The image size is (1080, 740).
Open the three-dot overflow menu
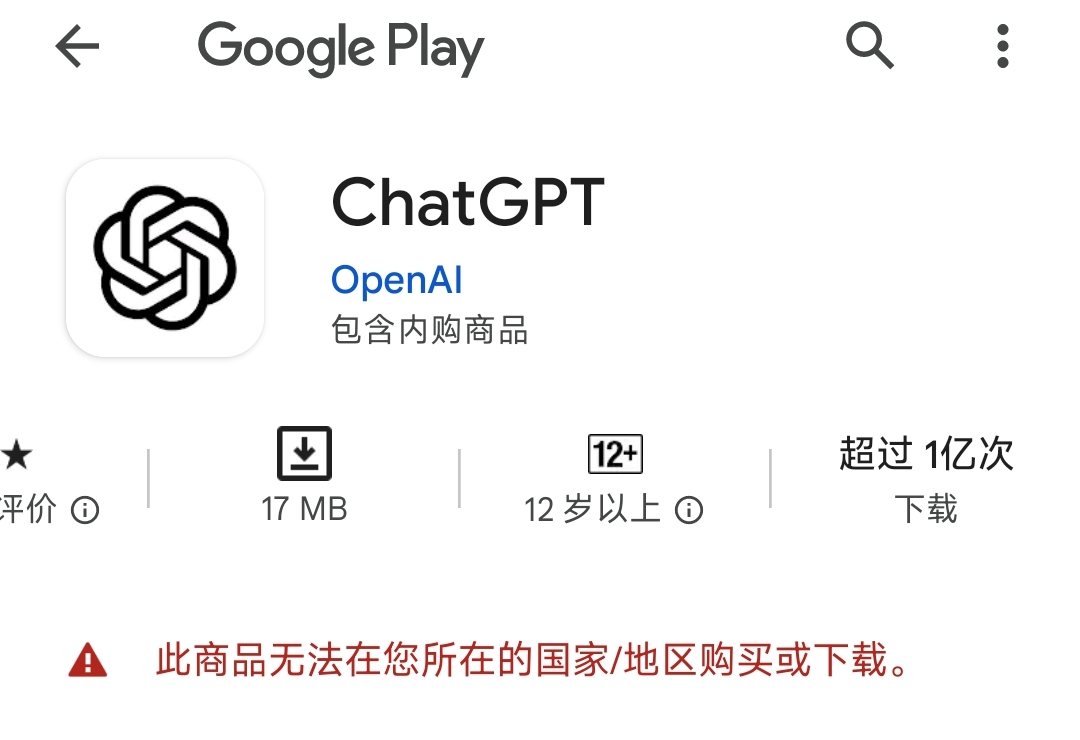click(x=1003, y=46)
